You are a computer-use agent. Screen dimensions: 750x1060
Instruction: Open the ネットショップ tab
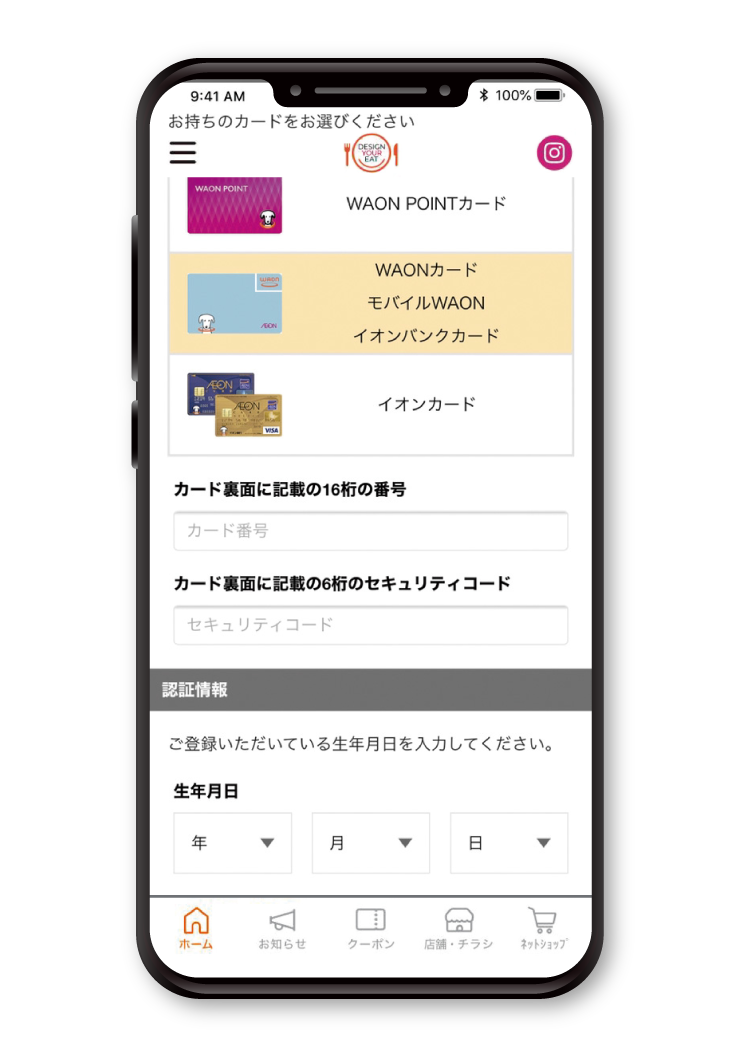click(543, 929)
